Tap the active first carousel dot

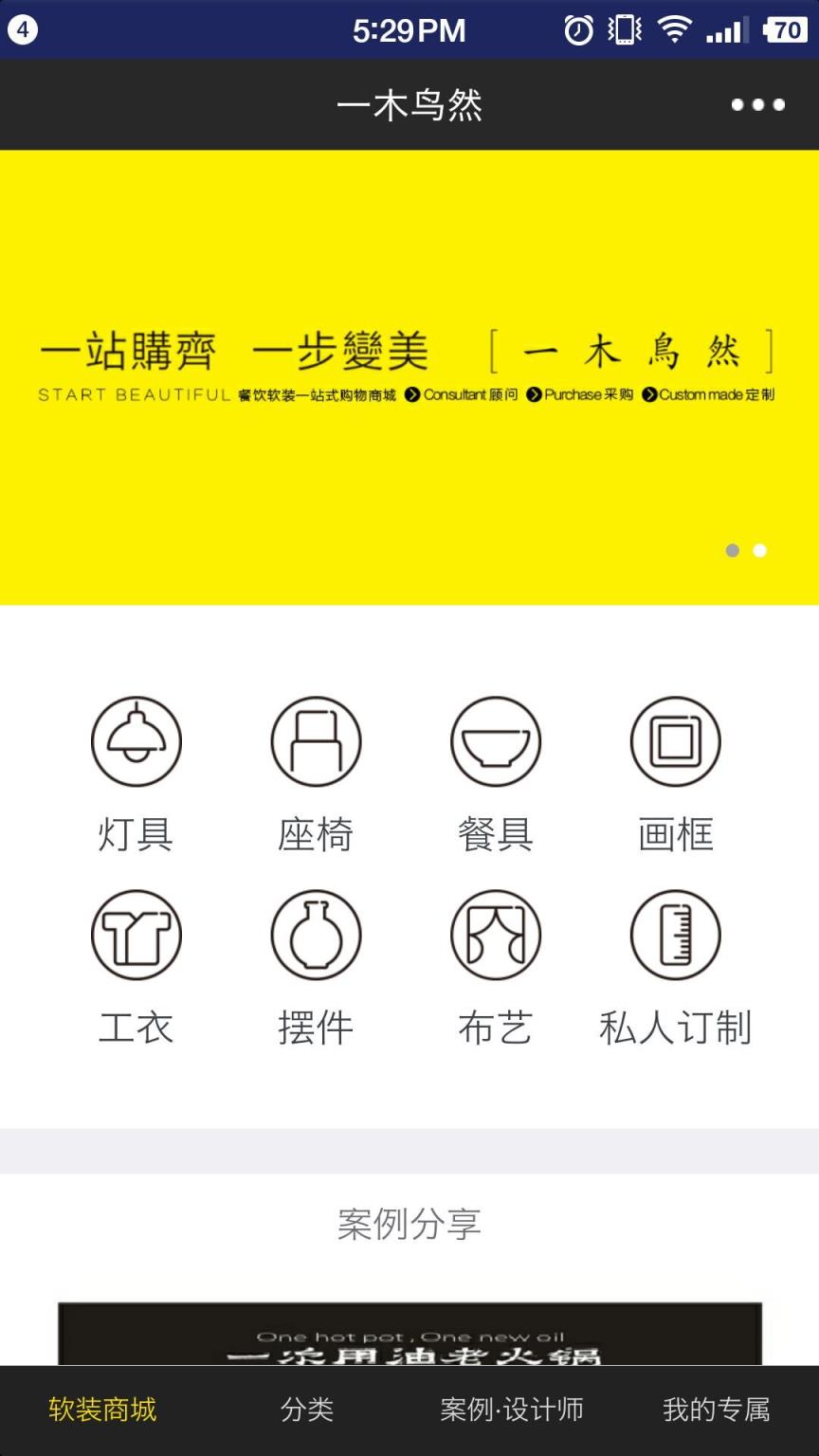[732, 551]
